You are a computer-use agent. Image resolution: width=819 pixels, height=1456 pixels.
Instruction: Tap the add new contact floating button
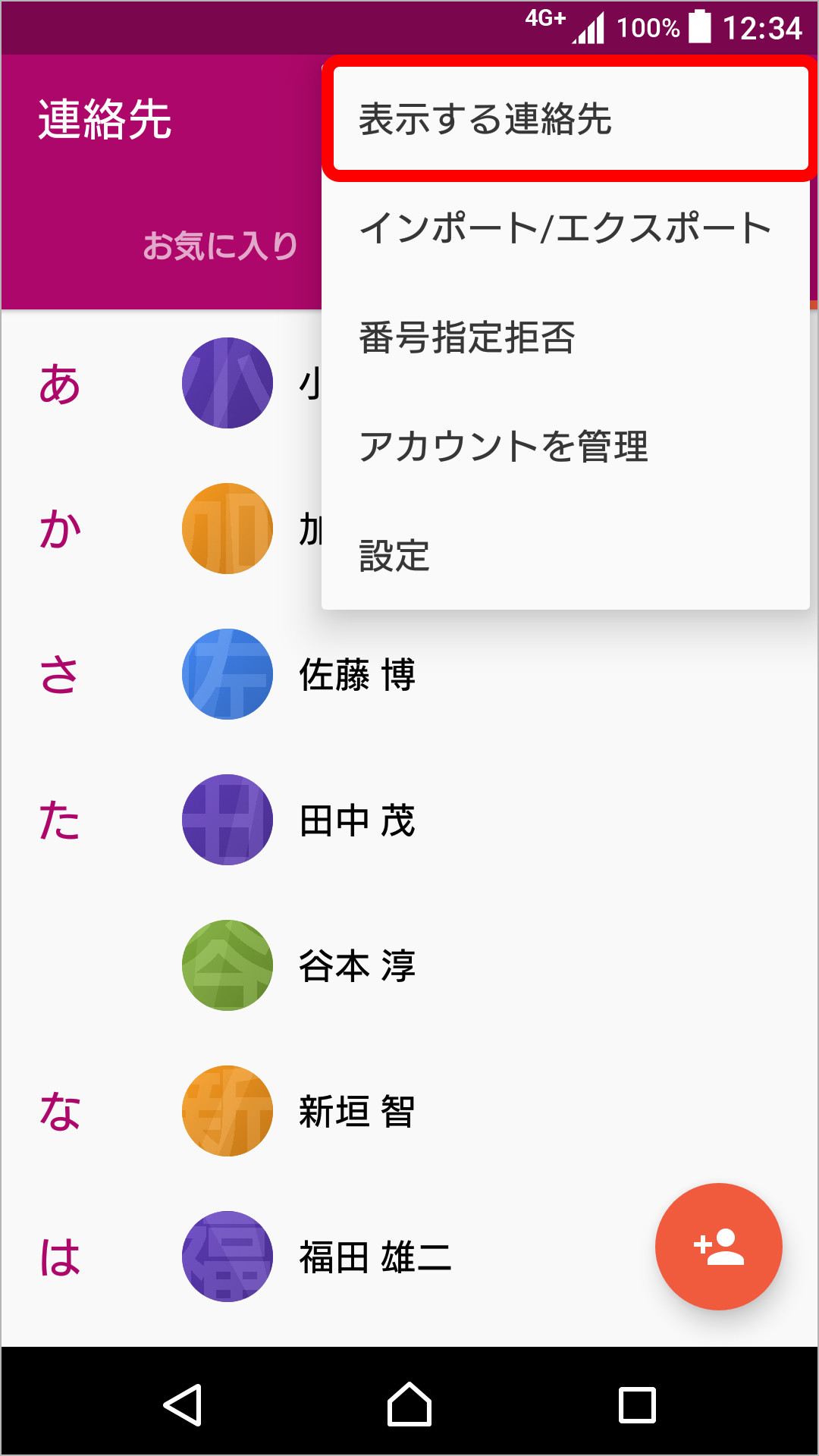click(717, 1247)
